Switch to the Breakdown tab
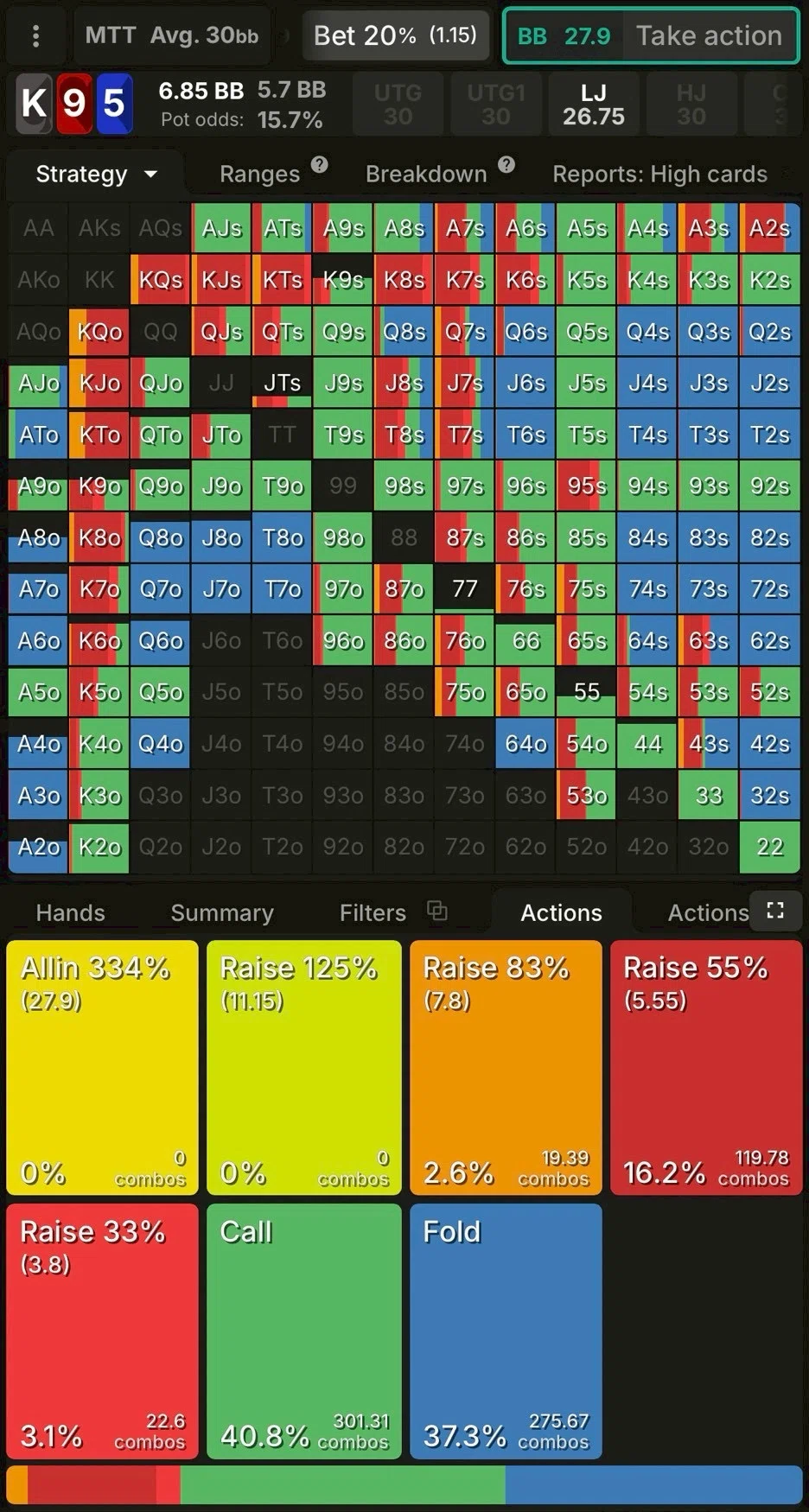Viewport: 809px width, 1512px height. [426, 175]
